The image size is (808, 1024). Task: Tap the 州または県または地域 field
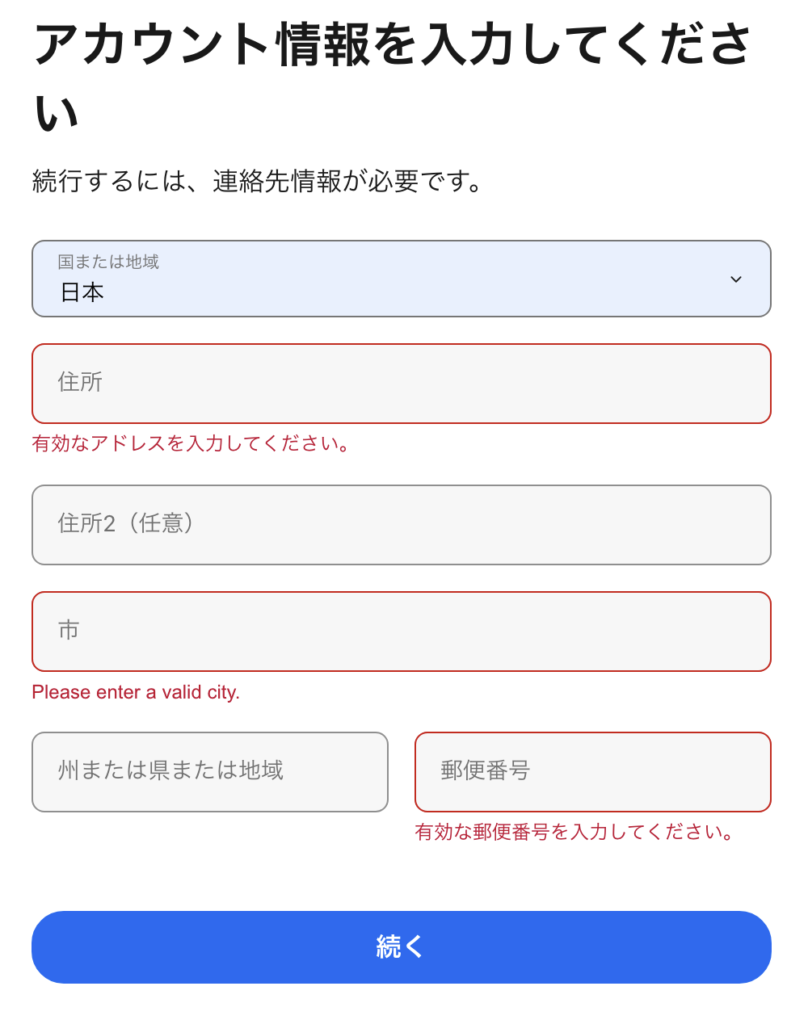pos(210,771)
